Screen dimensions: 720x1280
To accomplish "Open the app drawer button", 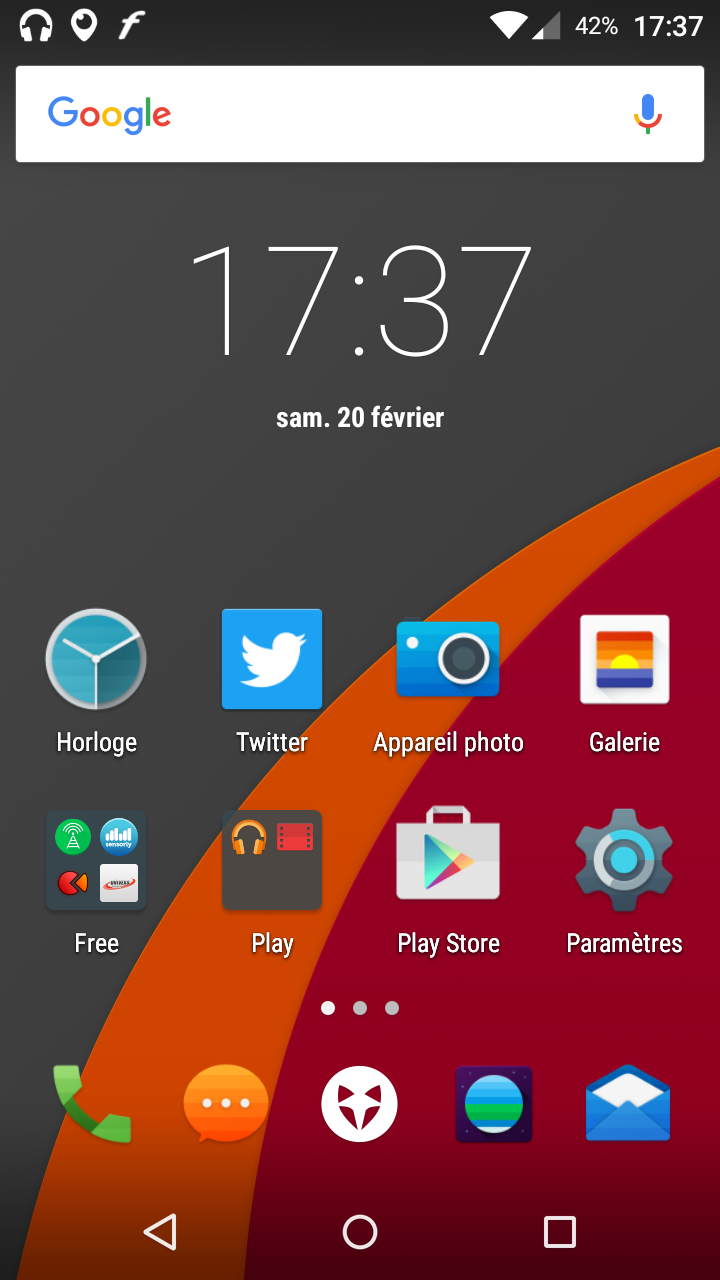I will [x=360, y=1104].
